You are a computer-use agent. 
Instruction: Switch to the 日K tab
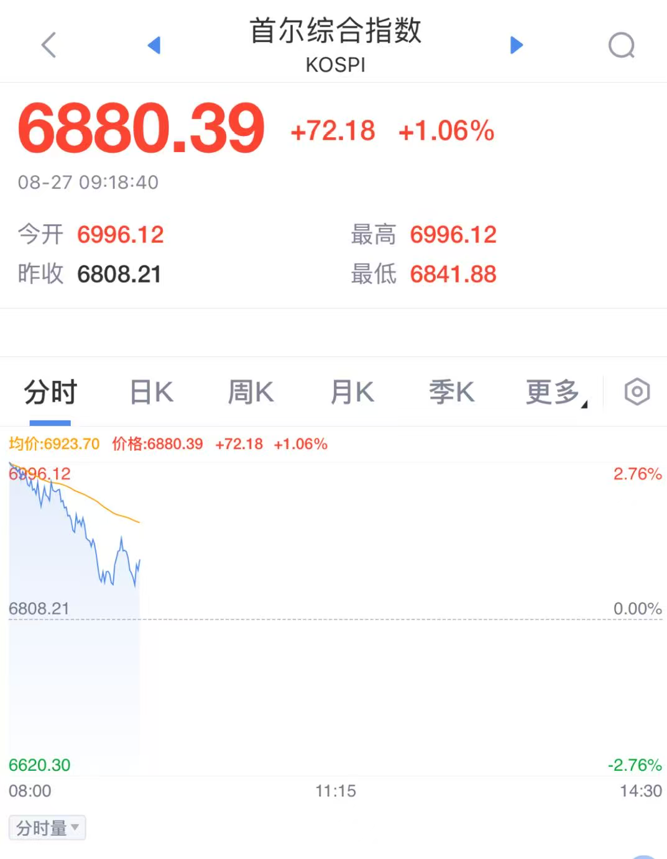(152, 392)
